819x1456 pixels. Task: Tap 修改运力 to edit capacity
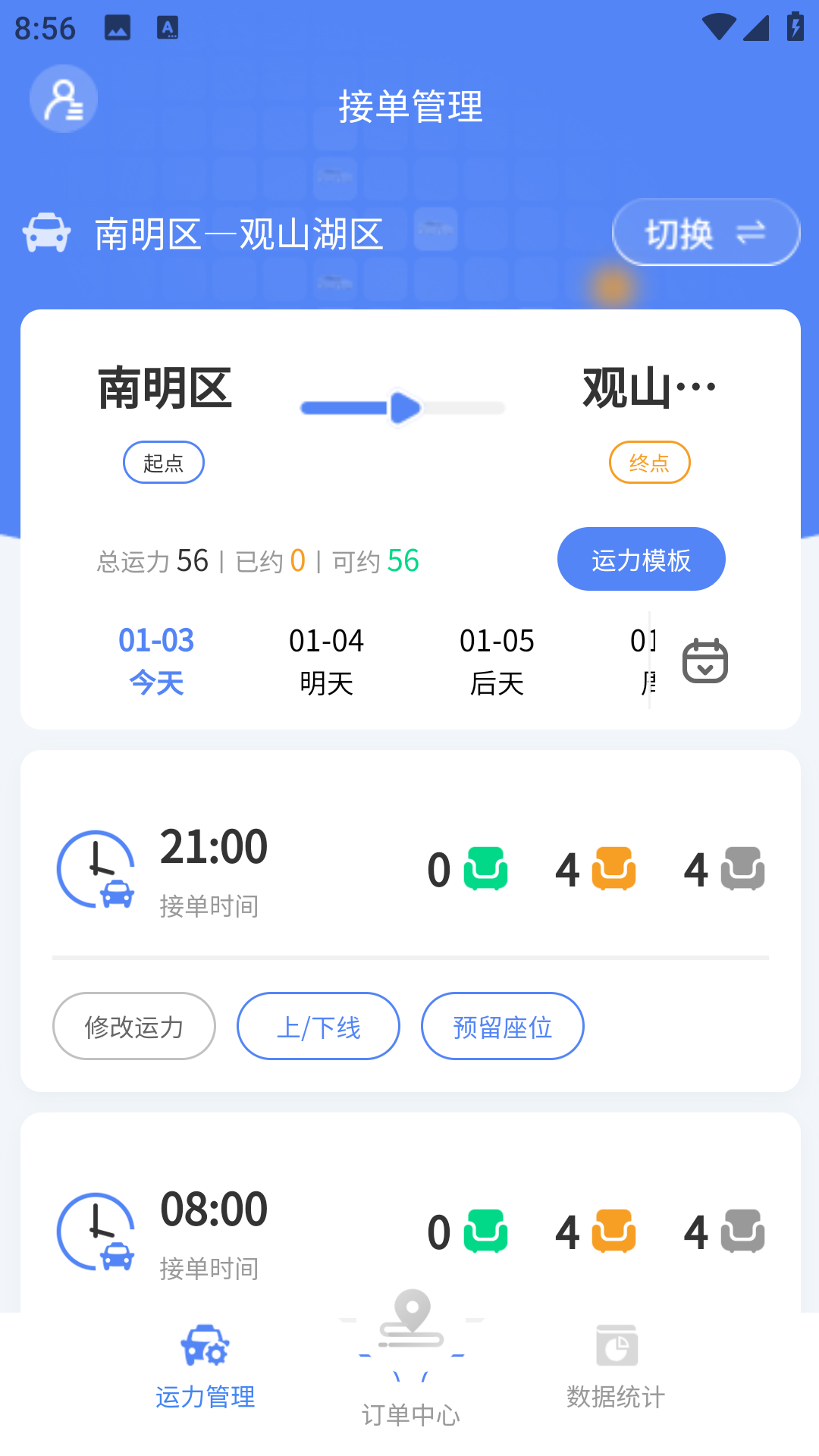[133, 1026]
